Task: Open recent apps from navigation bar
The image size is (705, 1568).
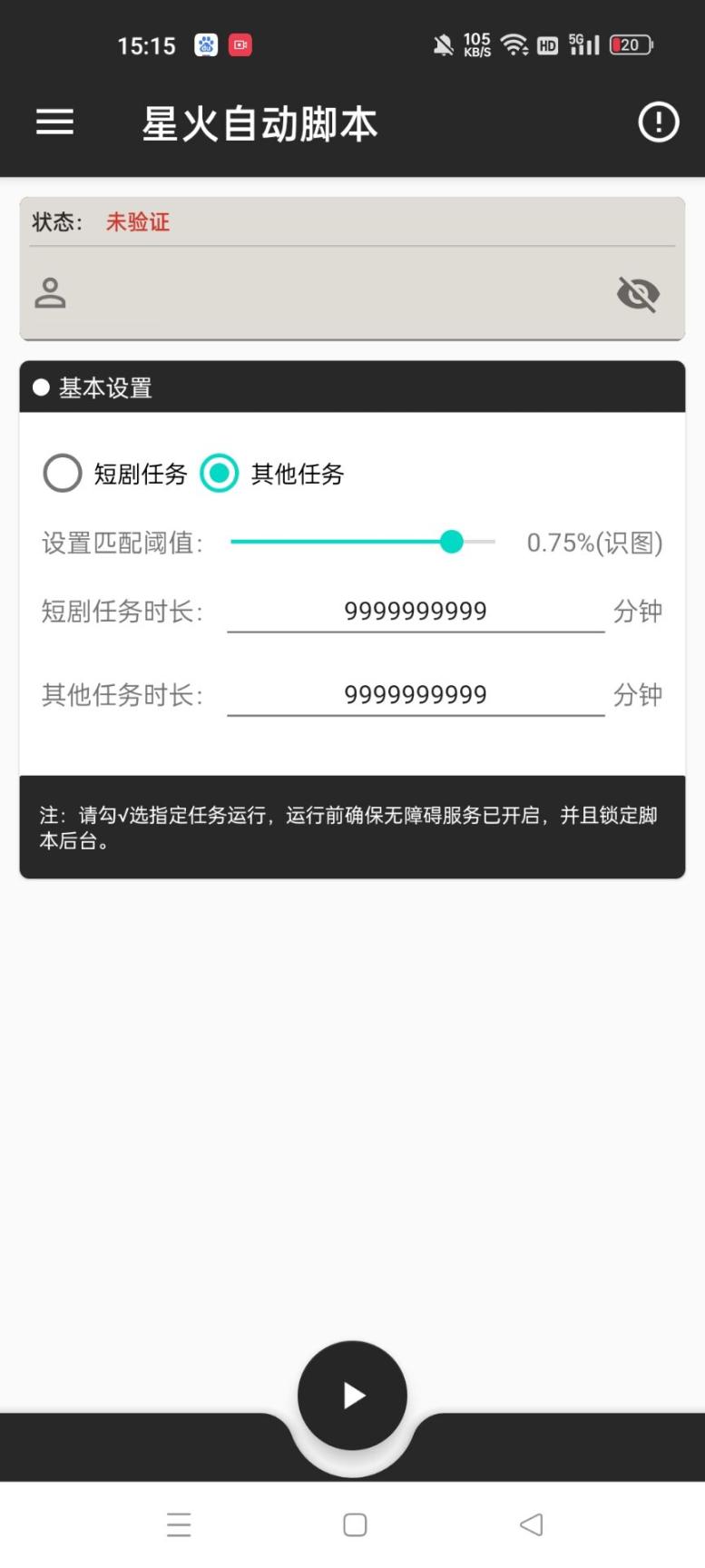Action: pyautogui.click(x=179, y=1524)
